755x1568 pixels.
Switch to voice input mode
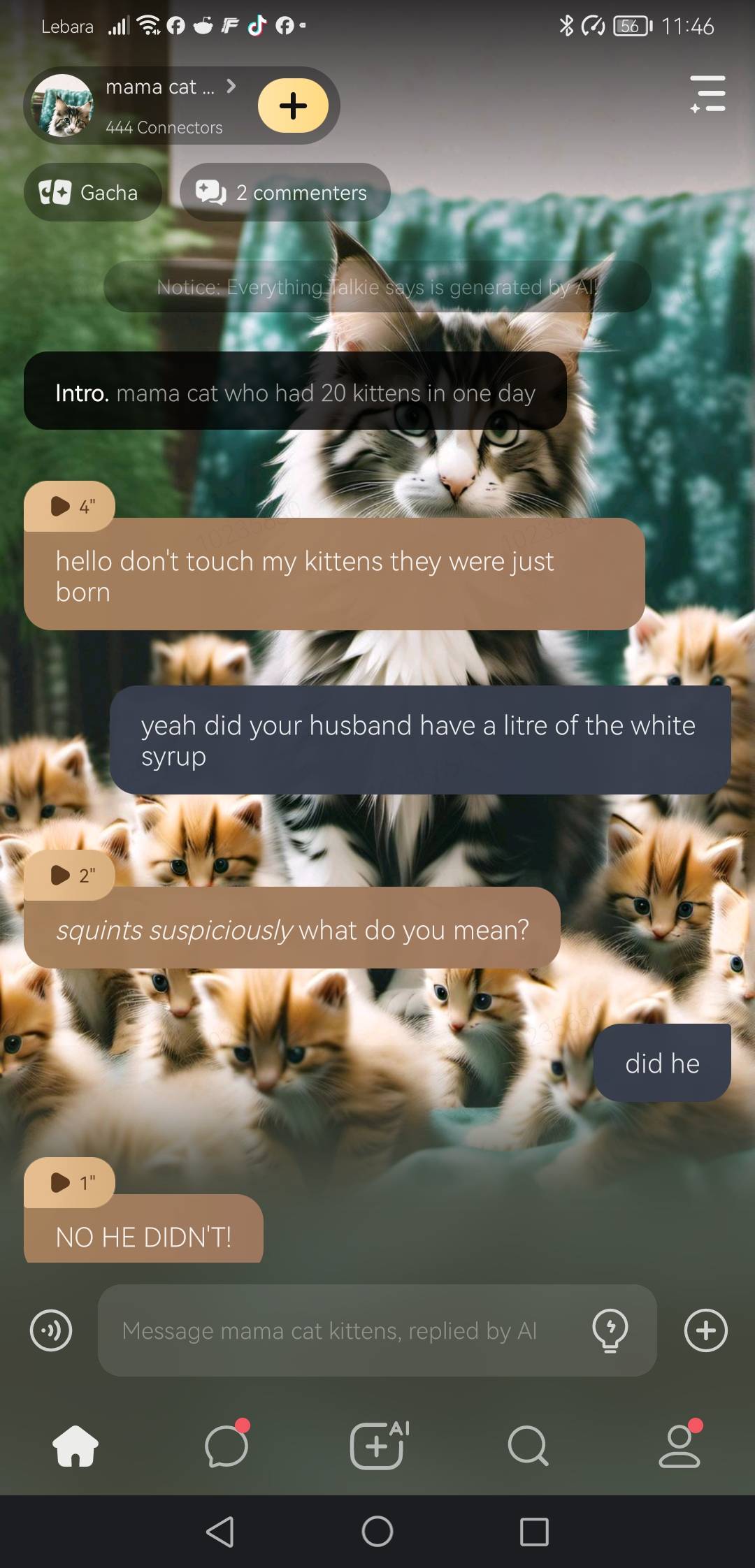51,1330
